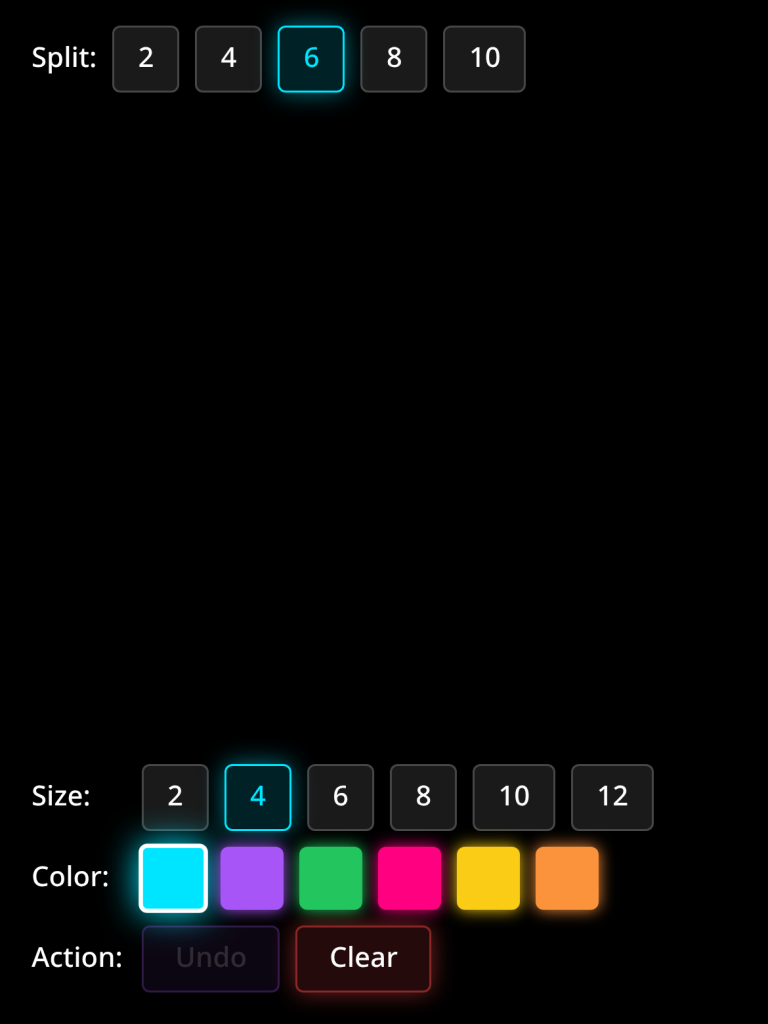Screen dimensions: 768x1024
Task: Clear the drawing canvas
Action: coord(363,958)
